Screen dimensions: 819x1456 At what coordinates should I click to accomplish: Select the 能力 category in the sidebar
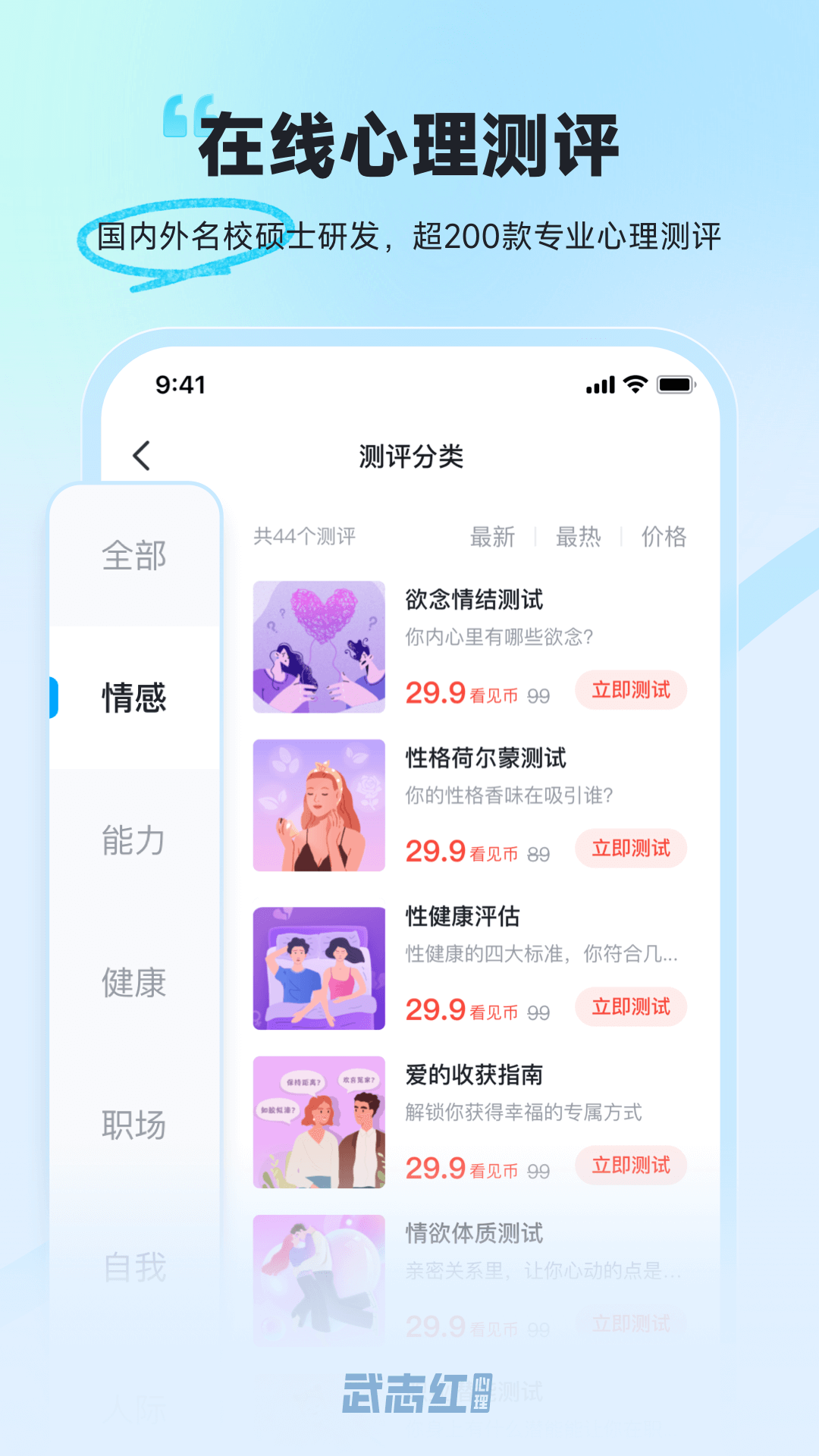[x=133, y=838]
